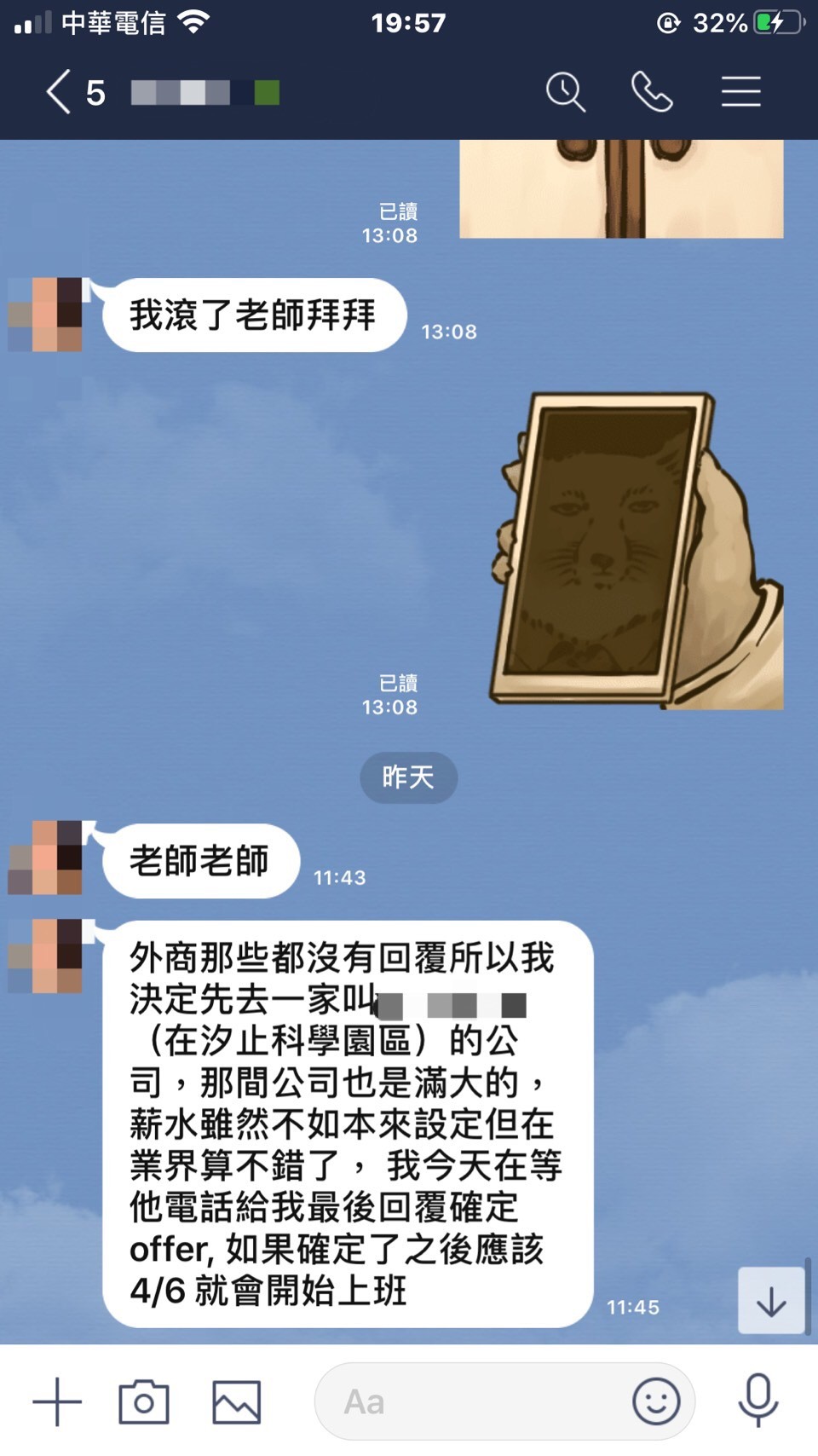Open the chat menu

740,92
